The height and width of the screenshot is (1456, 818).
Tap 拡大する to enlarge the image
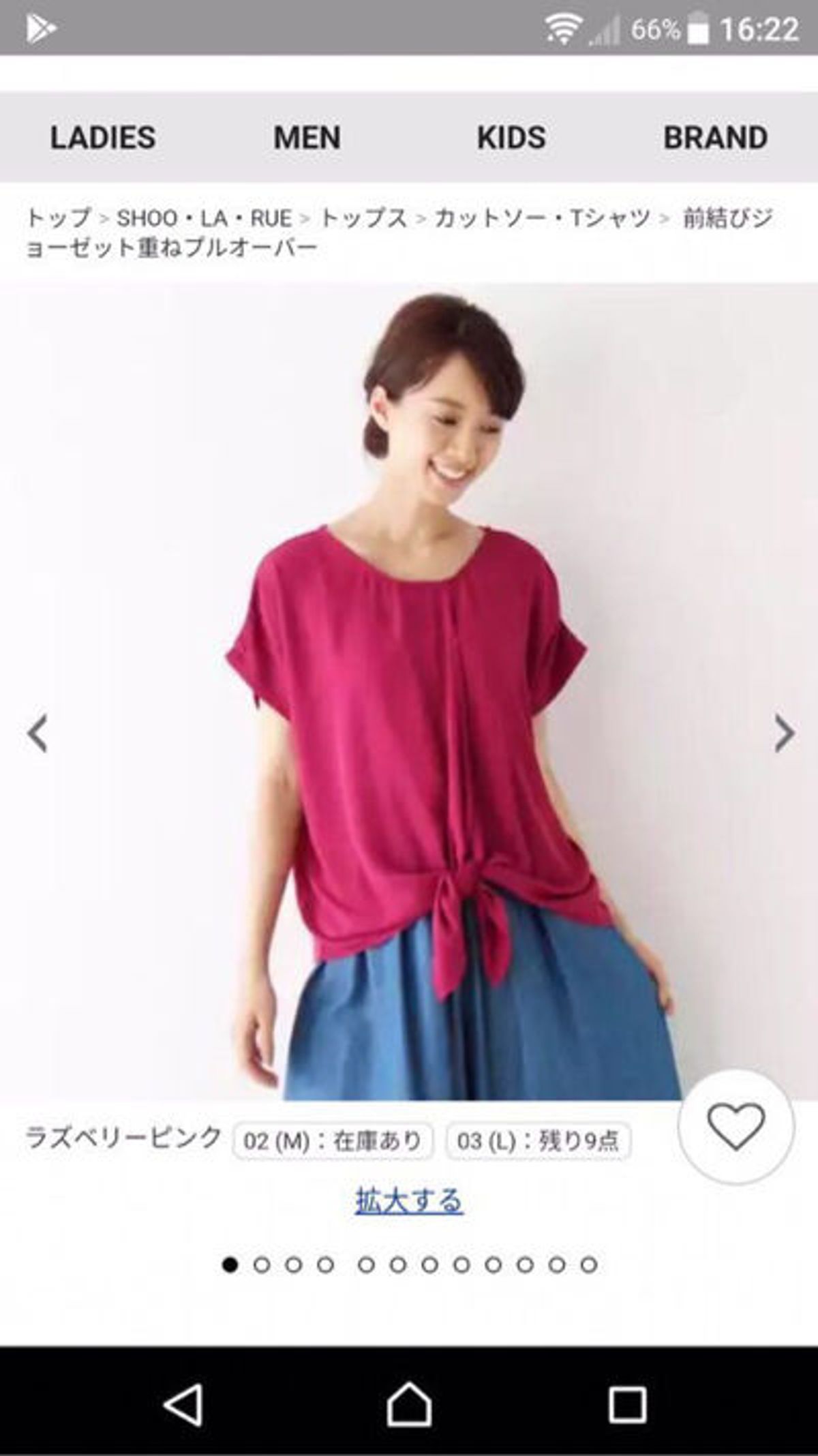(x=409, y=1200)
